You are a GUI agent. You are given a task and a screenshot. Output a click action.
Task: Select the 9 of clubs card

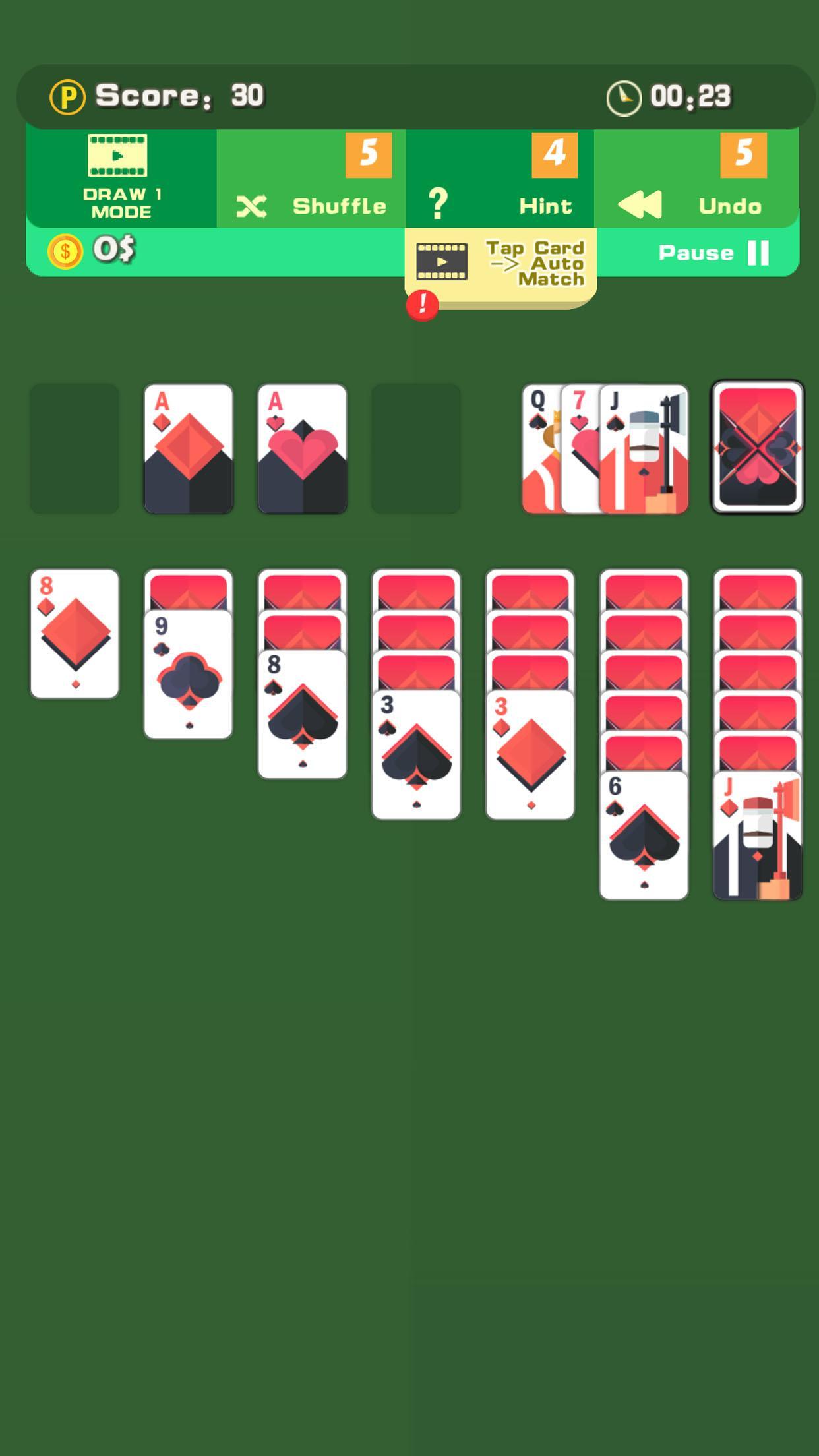(189, 674)
